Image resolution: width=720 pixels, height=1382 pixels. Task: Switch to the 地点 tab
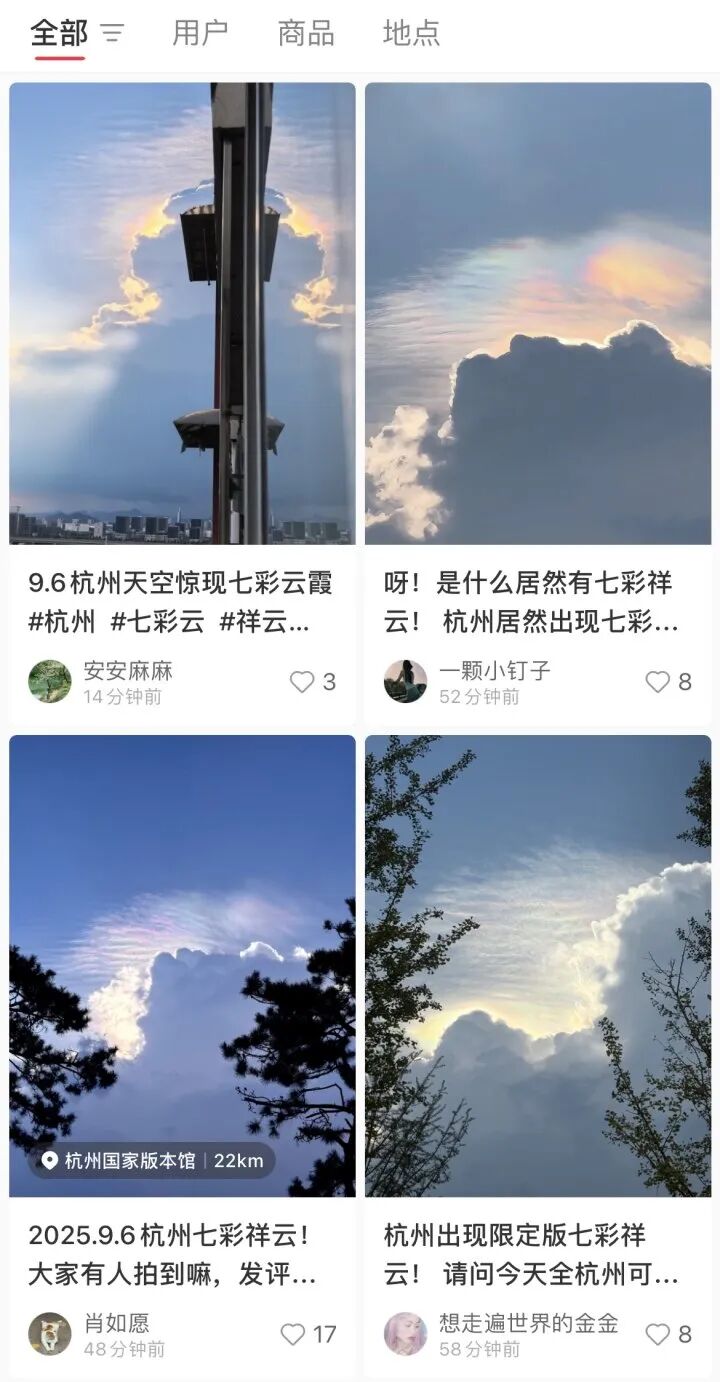tap(411, 33)
